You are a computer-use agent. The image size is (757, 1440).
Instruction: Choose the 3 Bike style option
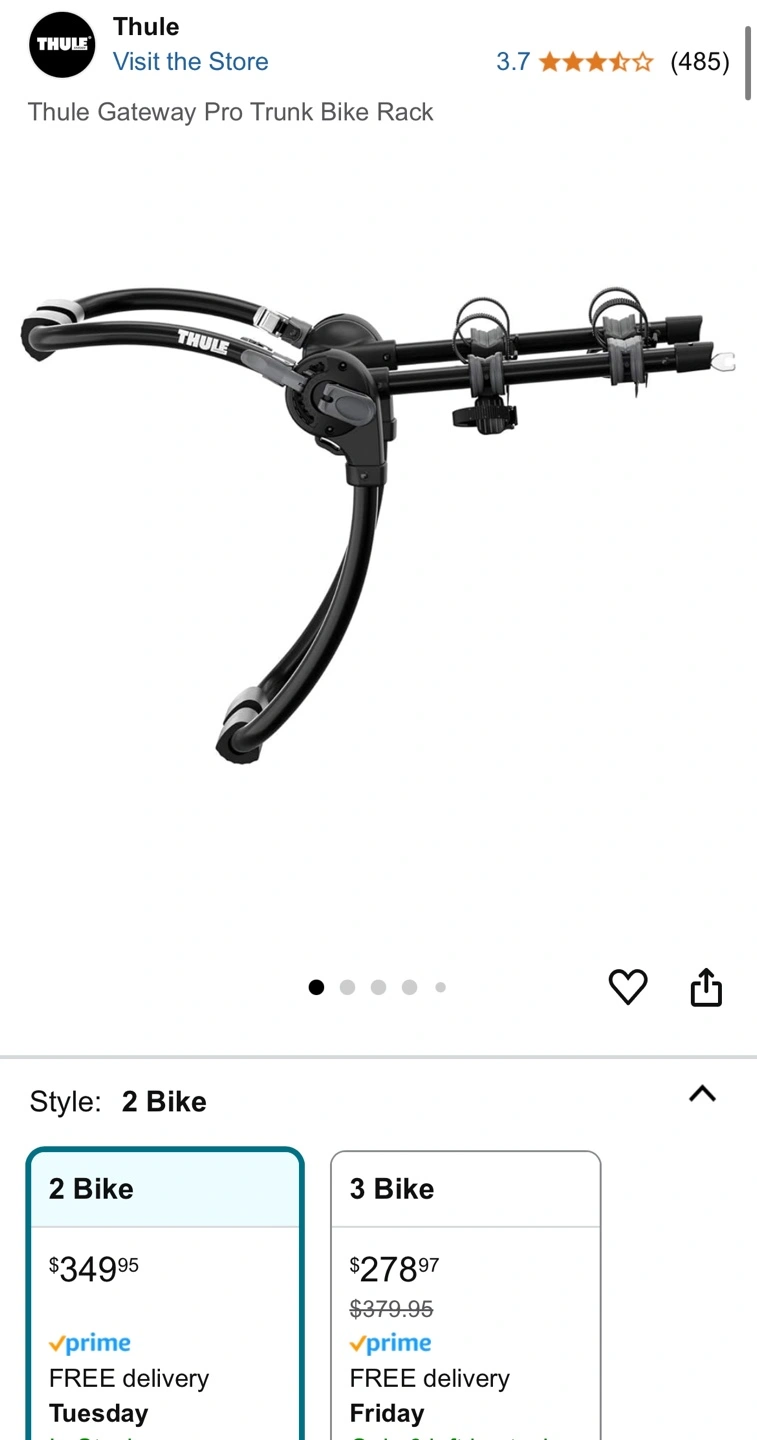click(465, 1290)
